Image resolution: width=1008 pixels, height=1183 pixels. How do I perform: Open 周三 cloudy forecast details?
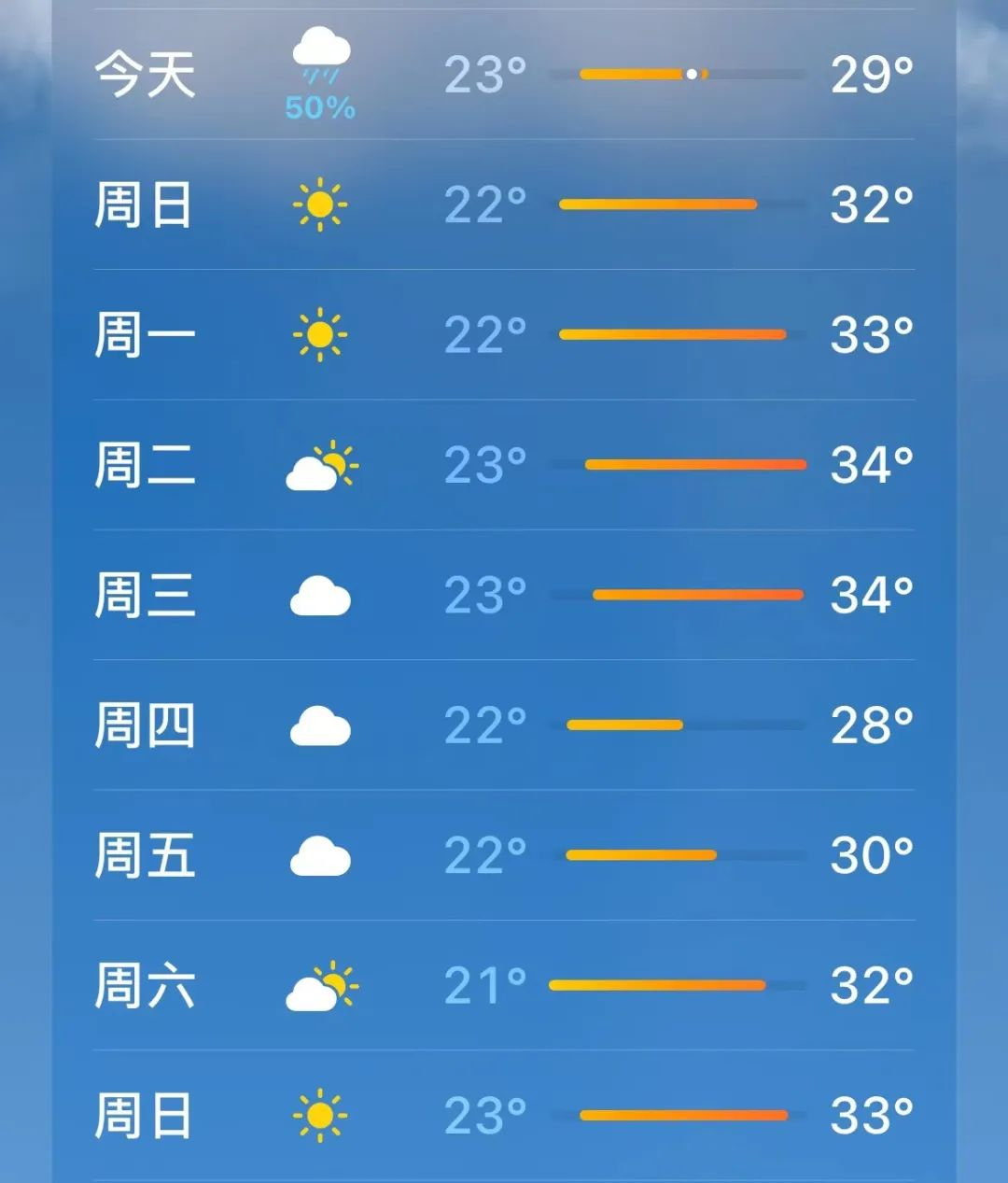504,595
